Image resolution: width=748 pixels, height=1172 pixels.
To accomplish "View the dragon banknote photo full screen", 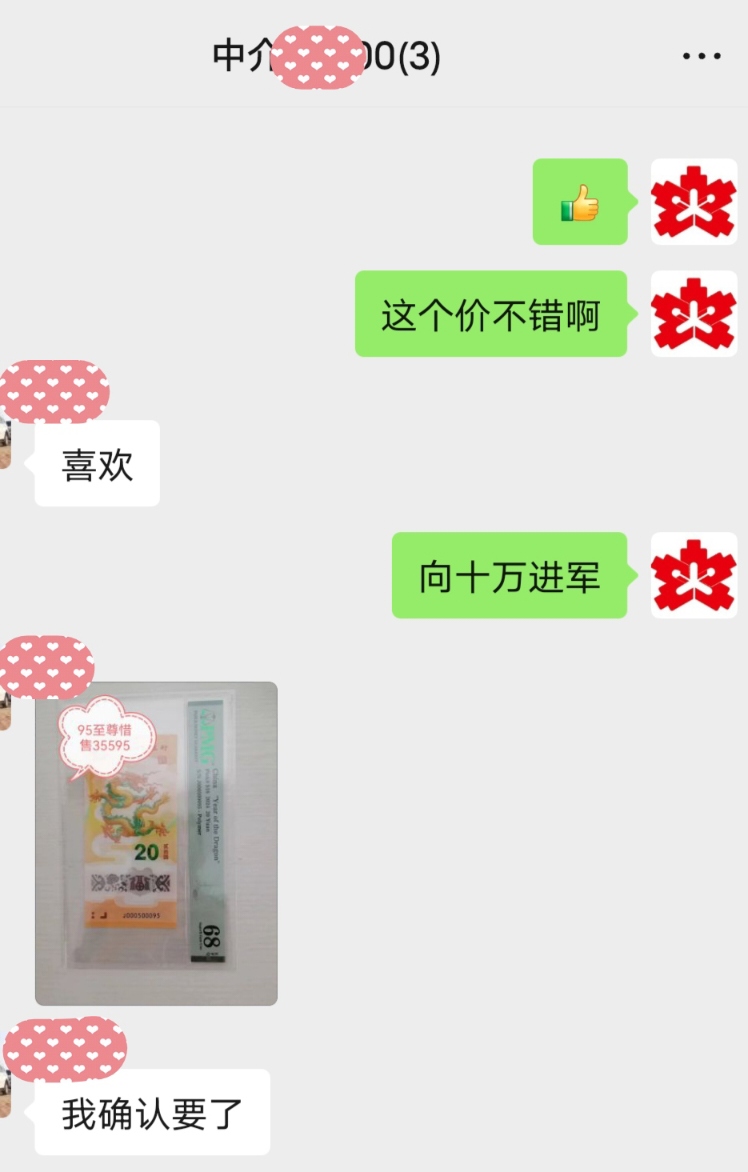I will click(x=156, y=843).
